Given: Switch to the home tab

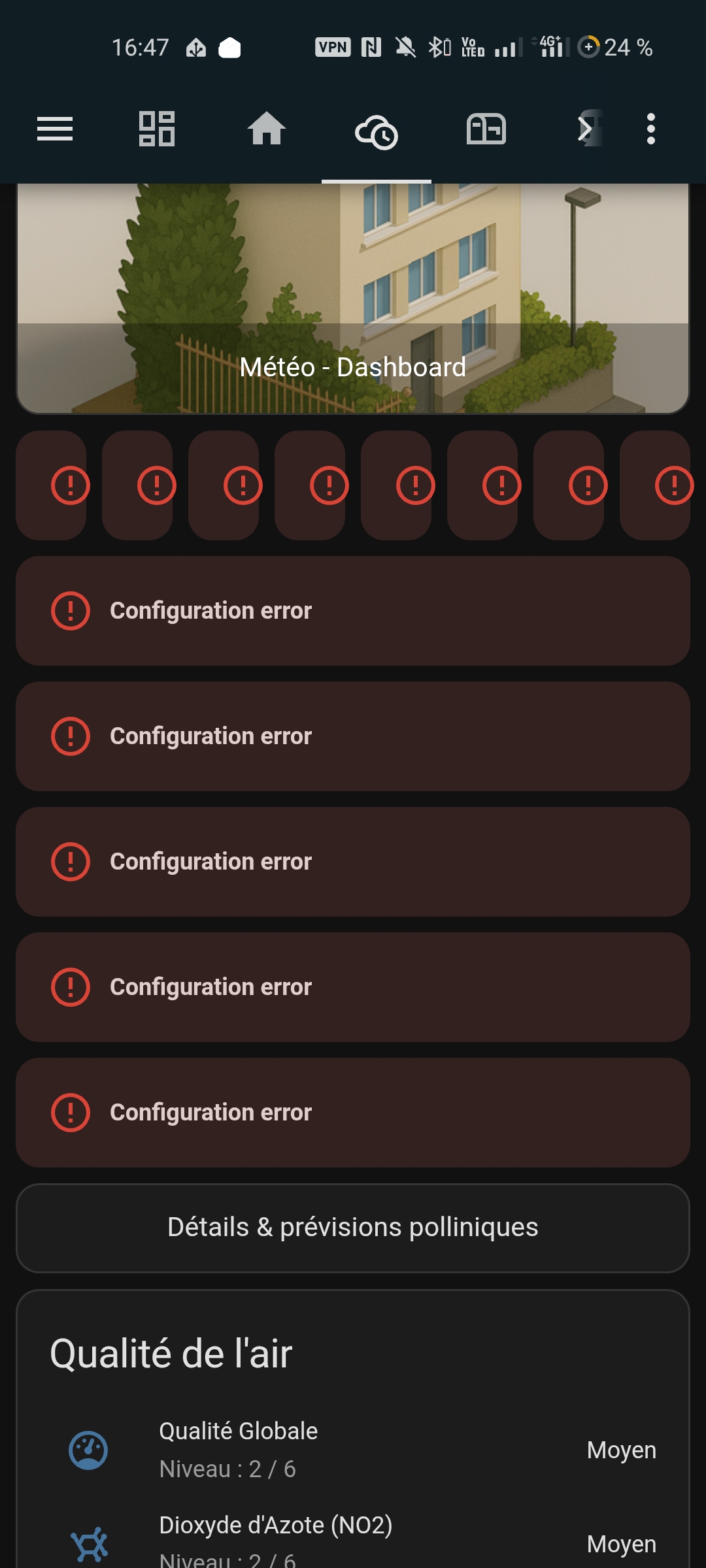Looking at the screenshot, I should [x=267, y=129].
